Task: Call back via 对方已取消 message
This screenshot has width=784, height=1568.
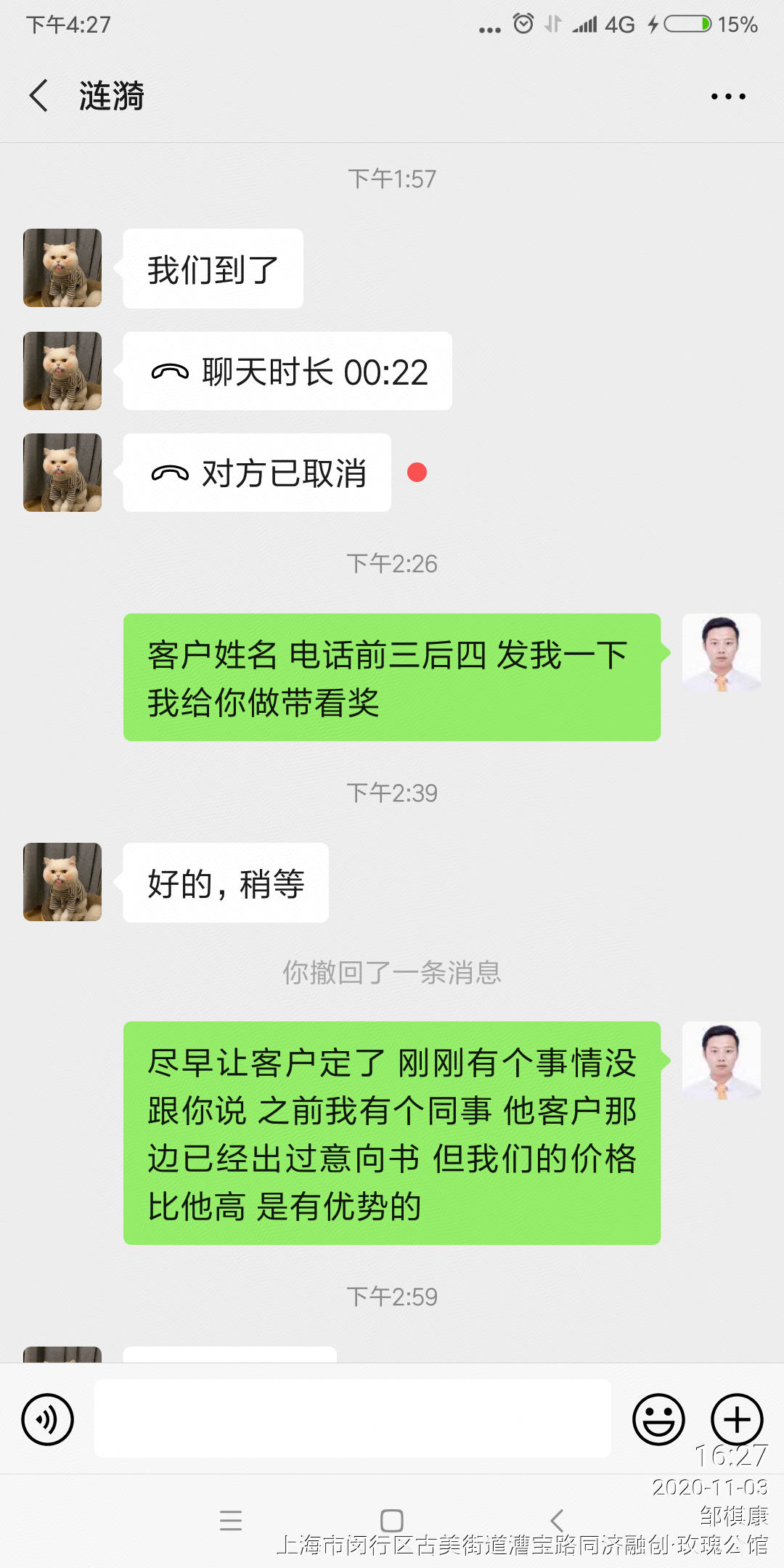Action: (x=257, y=473)
